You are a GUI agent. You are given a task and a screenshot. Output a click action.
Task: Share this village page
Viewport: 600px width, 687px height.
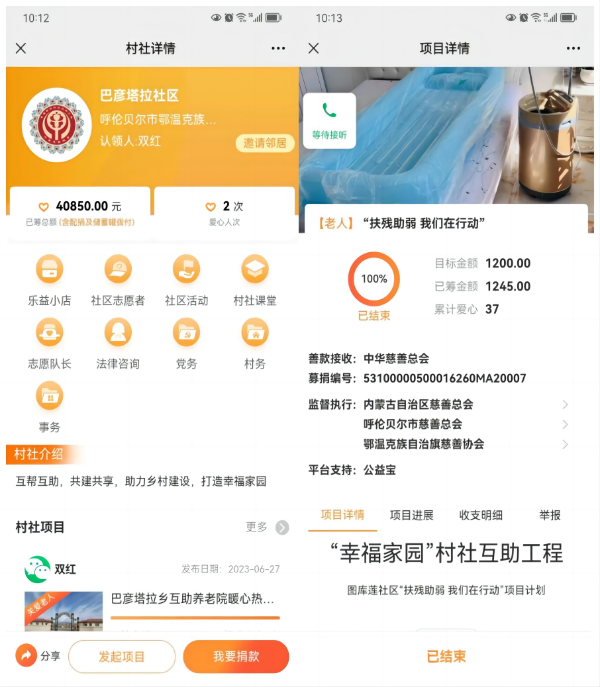click(38, 656)
